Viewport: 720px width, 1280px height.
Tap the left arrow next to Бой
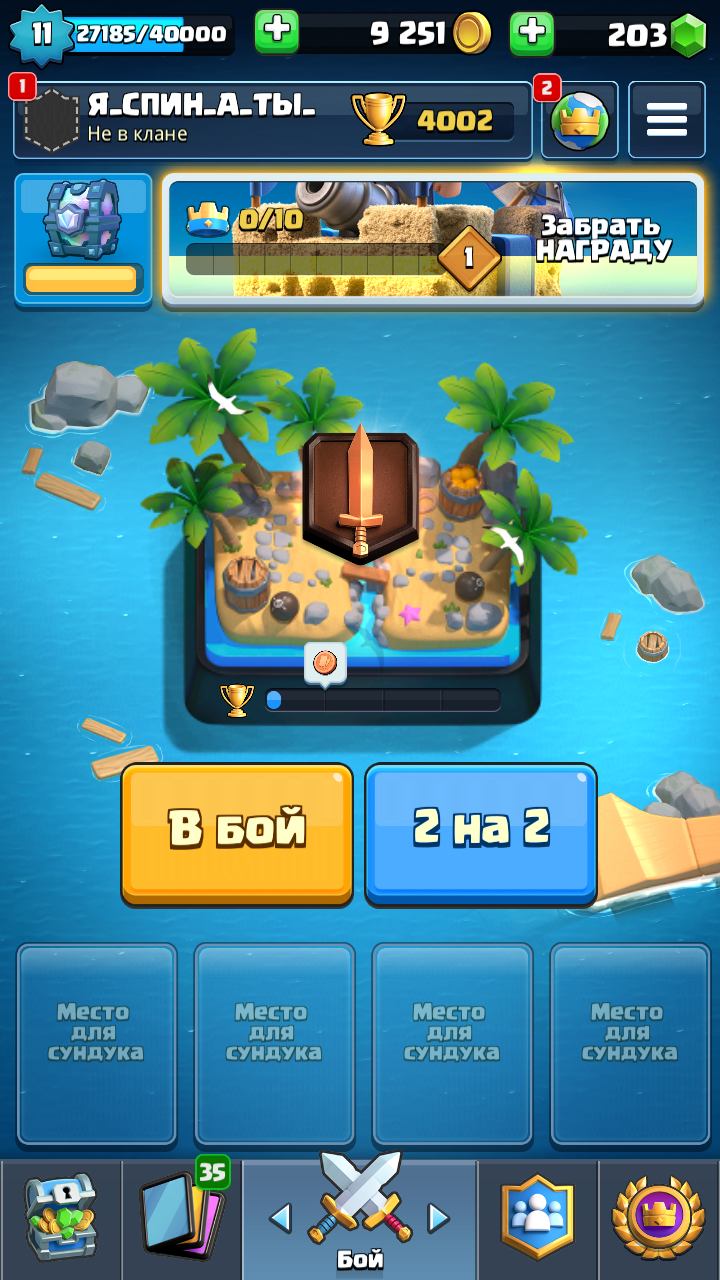[281, 1217]
